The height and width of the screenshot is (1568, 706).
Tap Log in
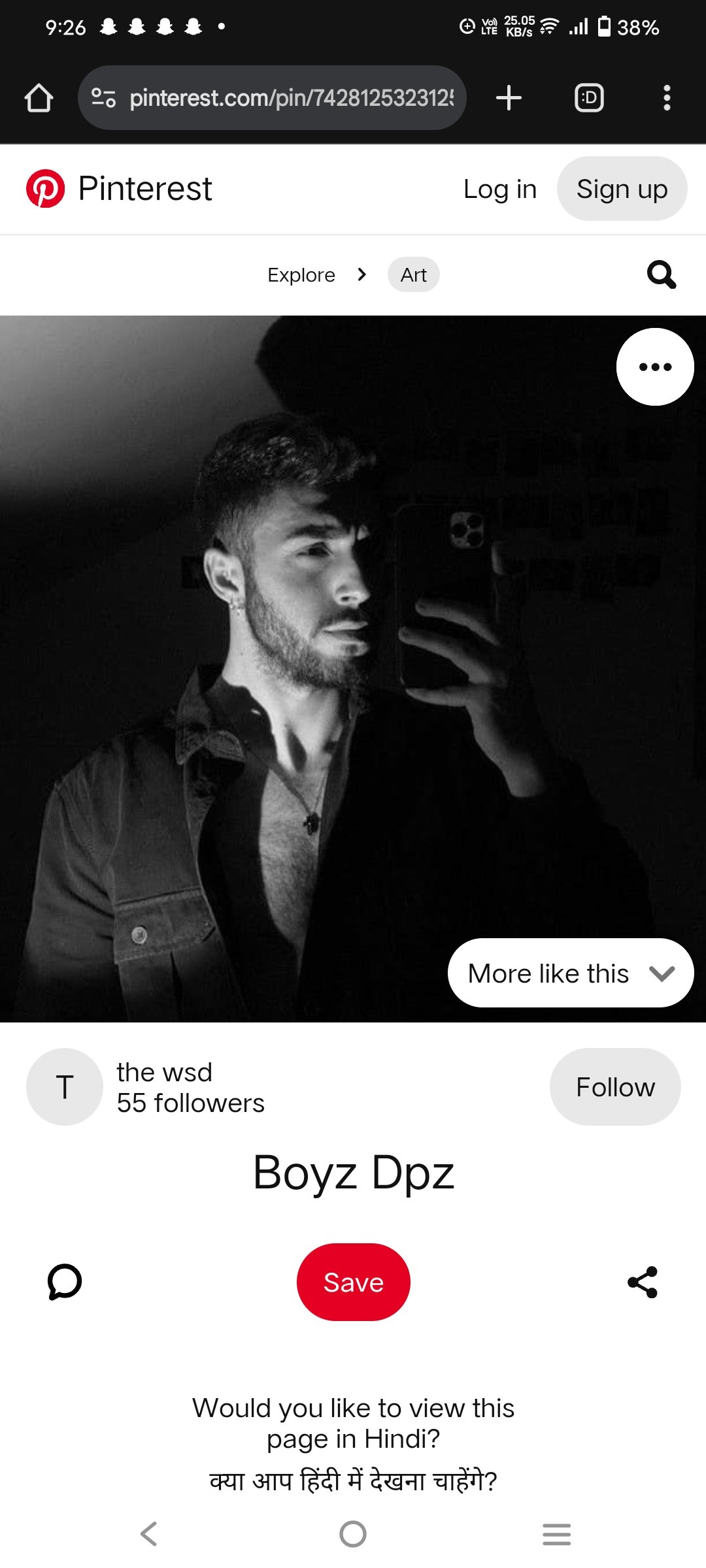499,189
